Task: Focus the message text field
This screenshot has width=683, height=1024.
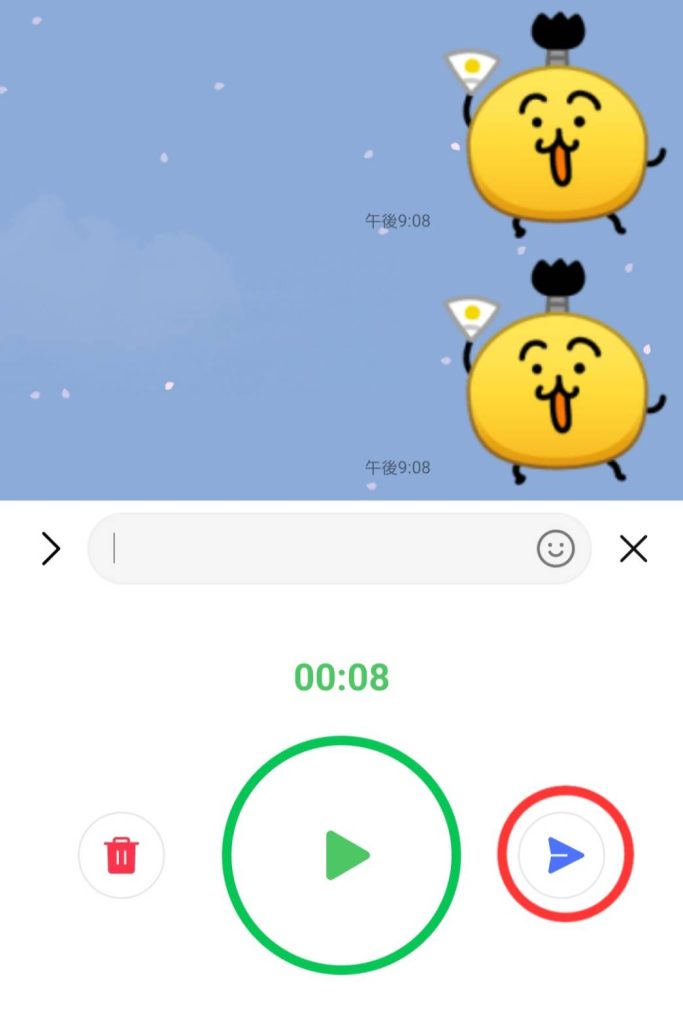Action: 320,548
